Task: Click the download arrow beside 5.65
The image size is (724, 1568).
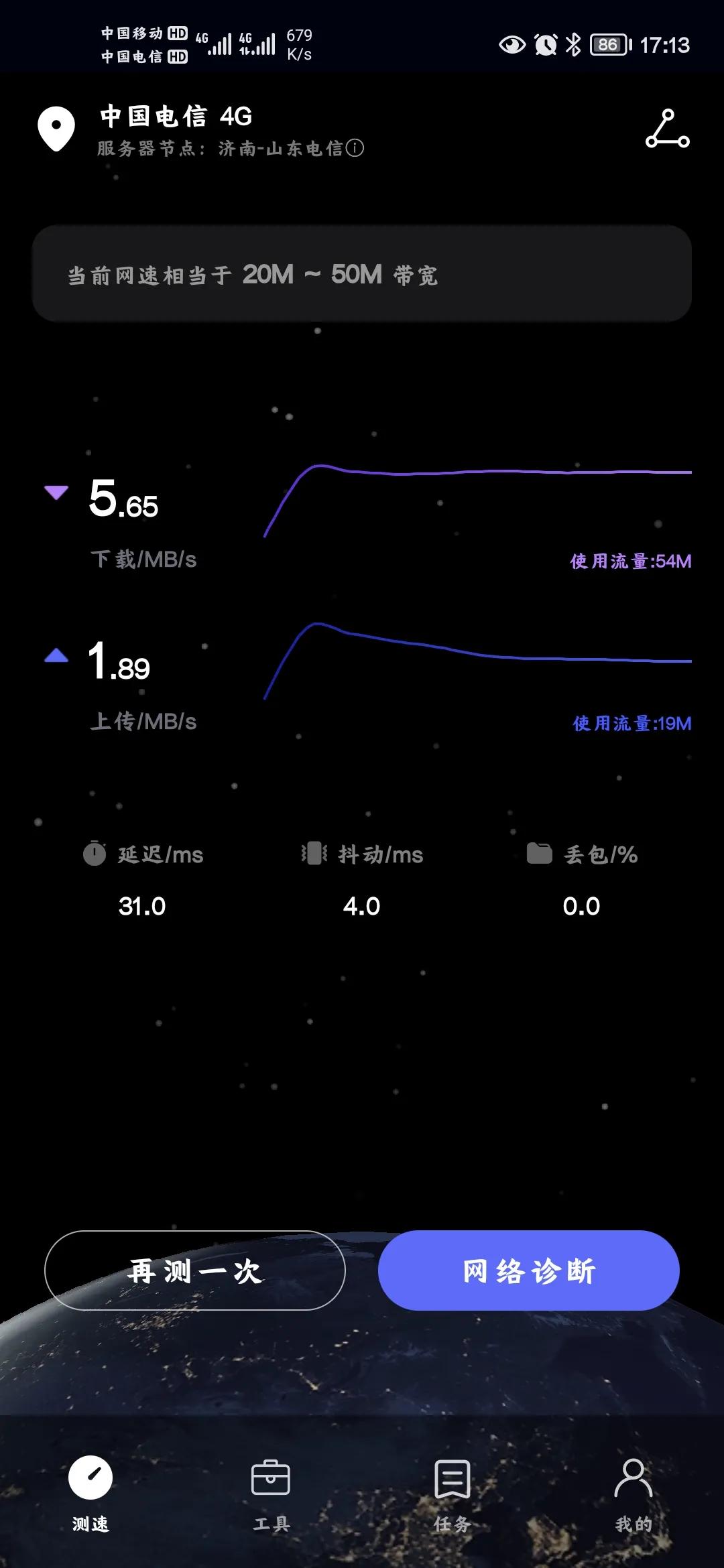Action: [x=56, y=493]
